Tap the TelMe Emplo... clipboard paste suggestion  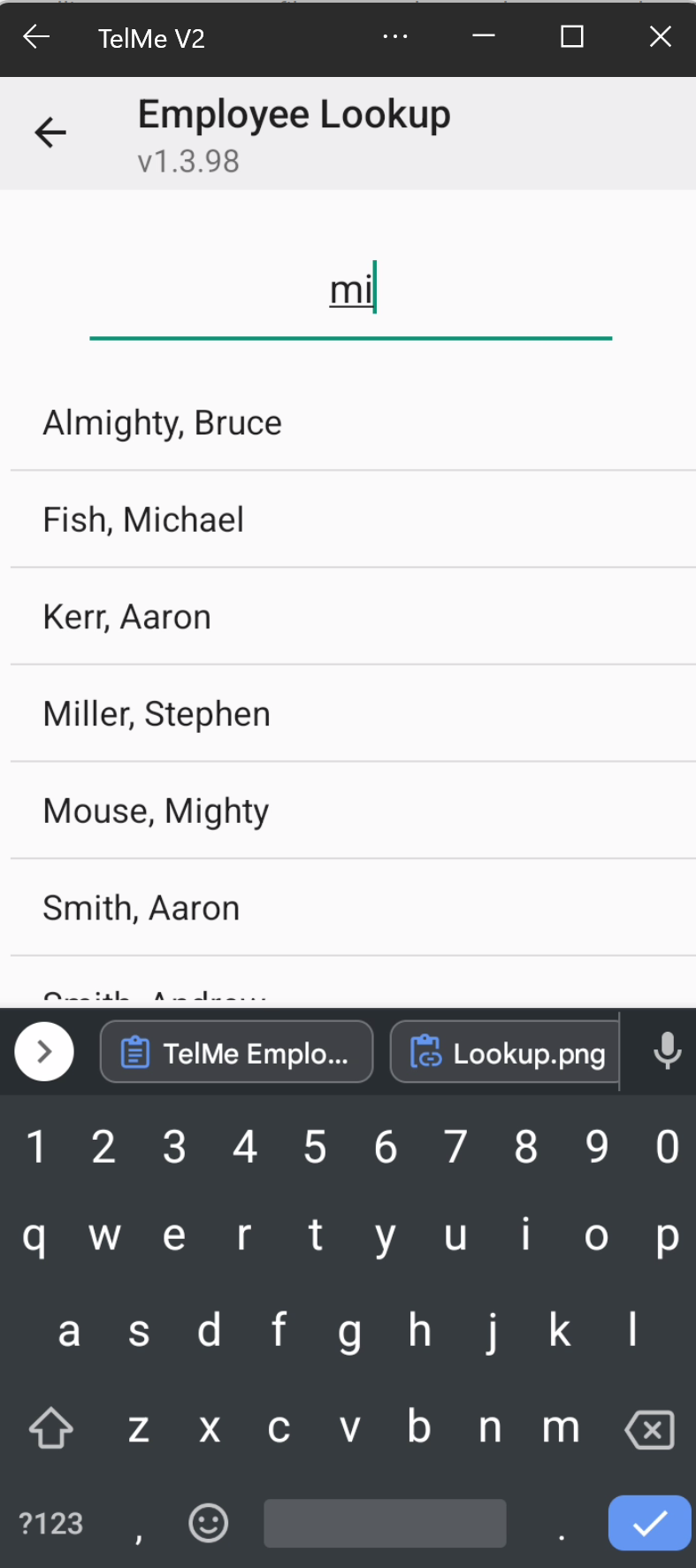(235, 1051)
